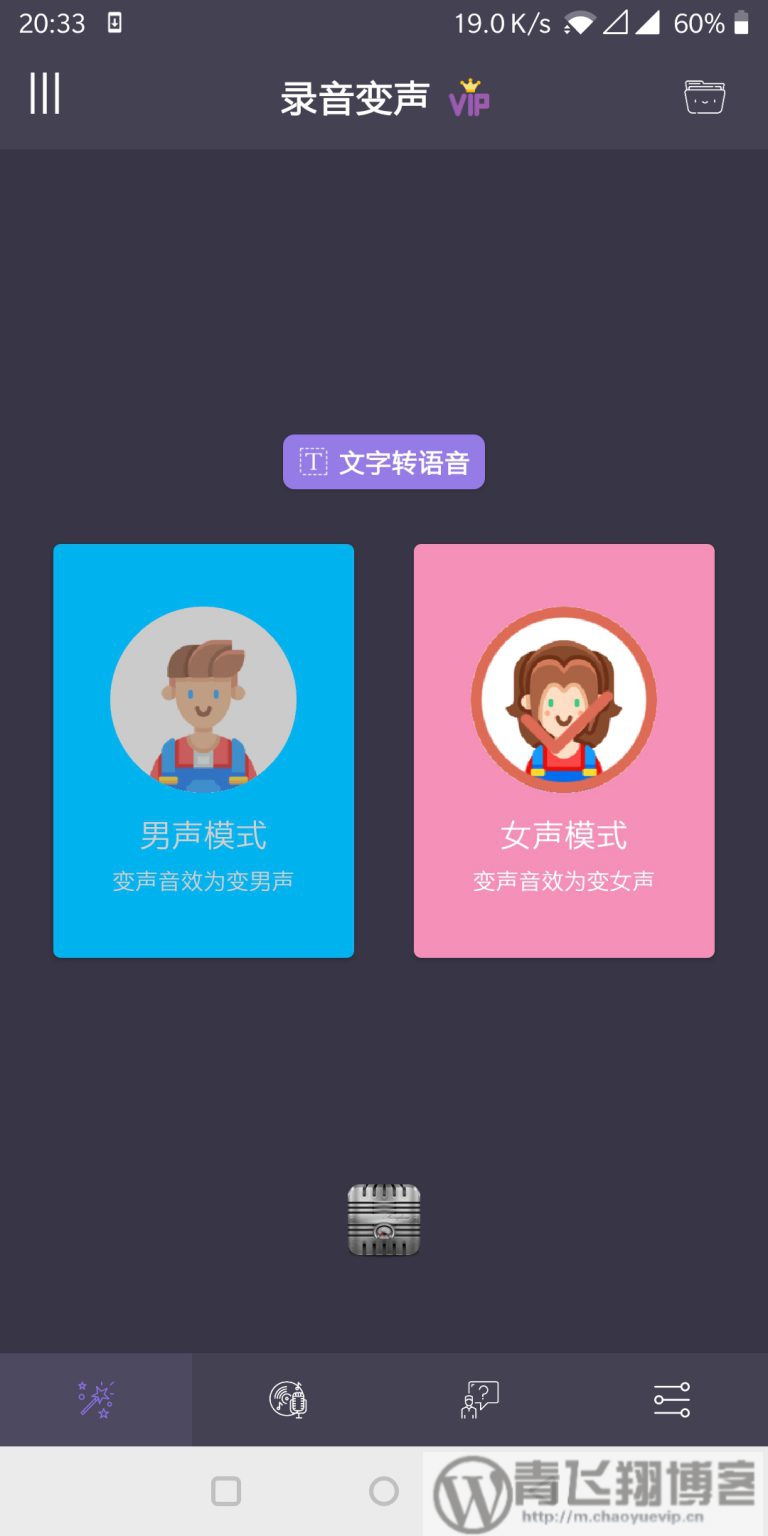Toggle the checked female avatar selection

[x=564, y=700]
